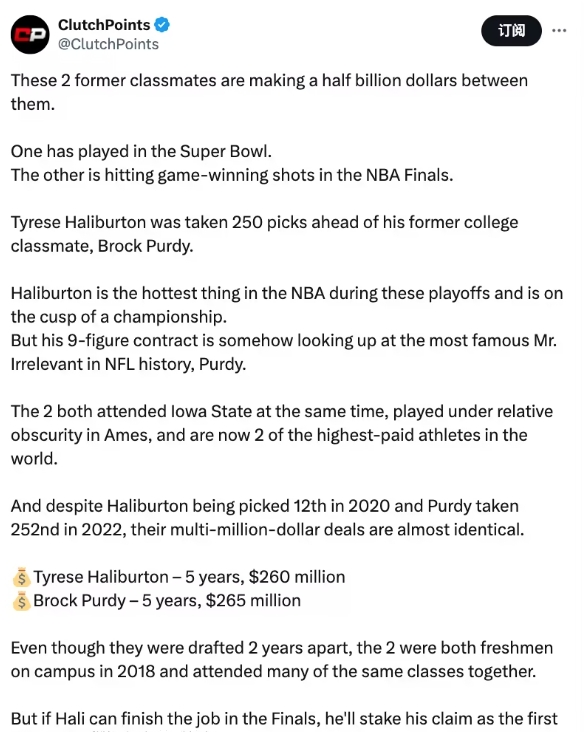The width and height of the screenshot is (584, 732).
Task: Open the @ClutchPoints handle link
Action: [108, 44]
